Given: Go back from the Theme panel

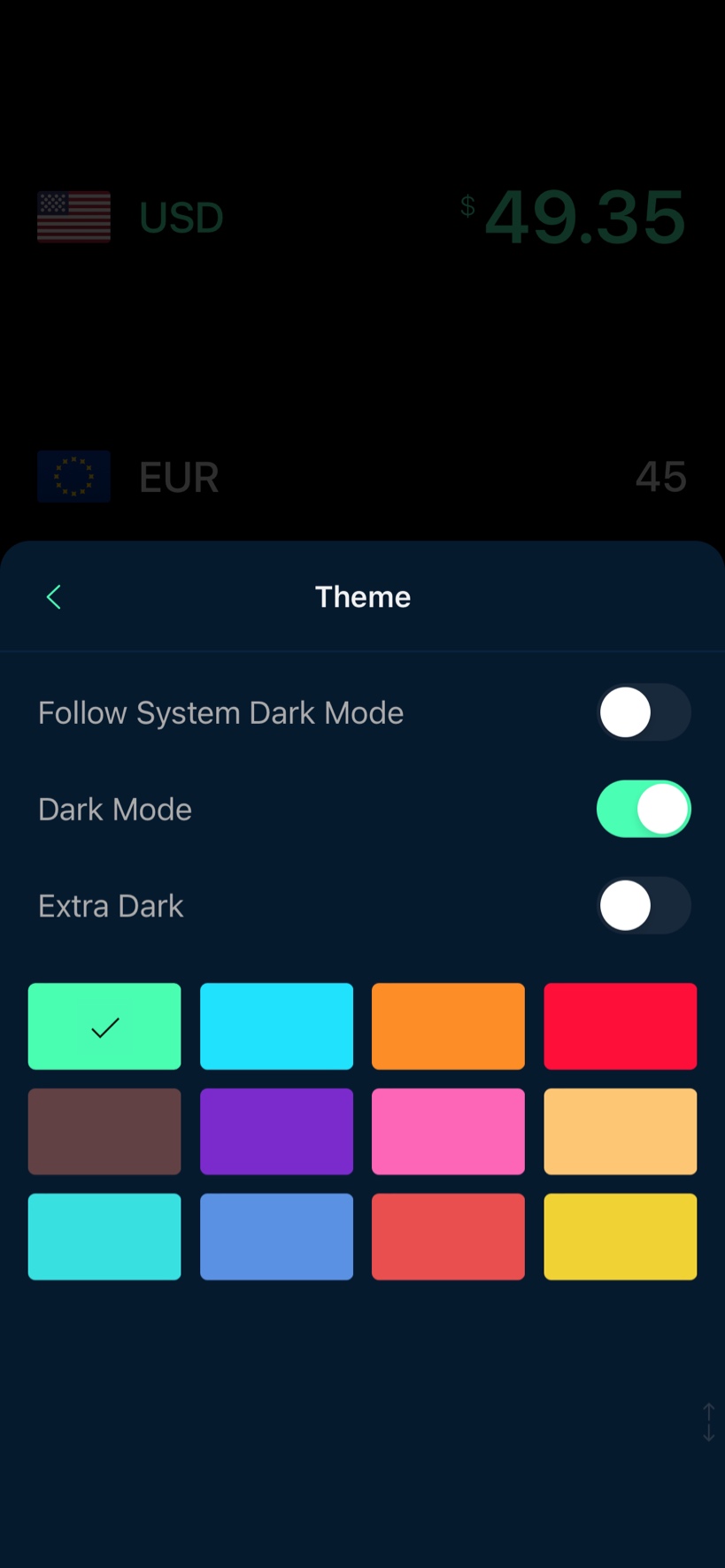Looking at the screenshot, I should tap(54, 597).
